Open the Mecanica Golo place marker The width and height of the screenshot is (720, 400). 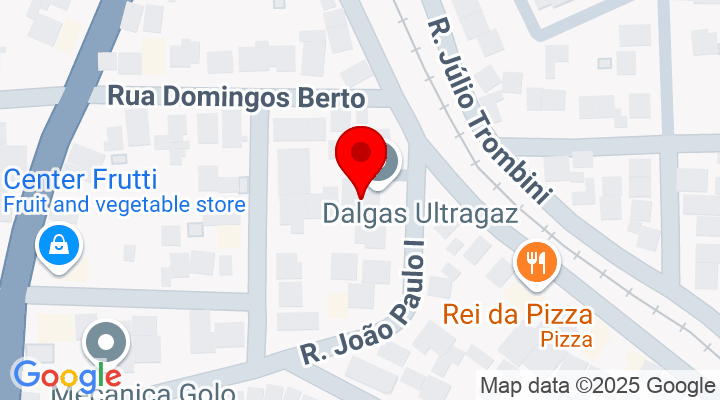coord(105,342)
